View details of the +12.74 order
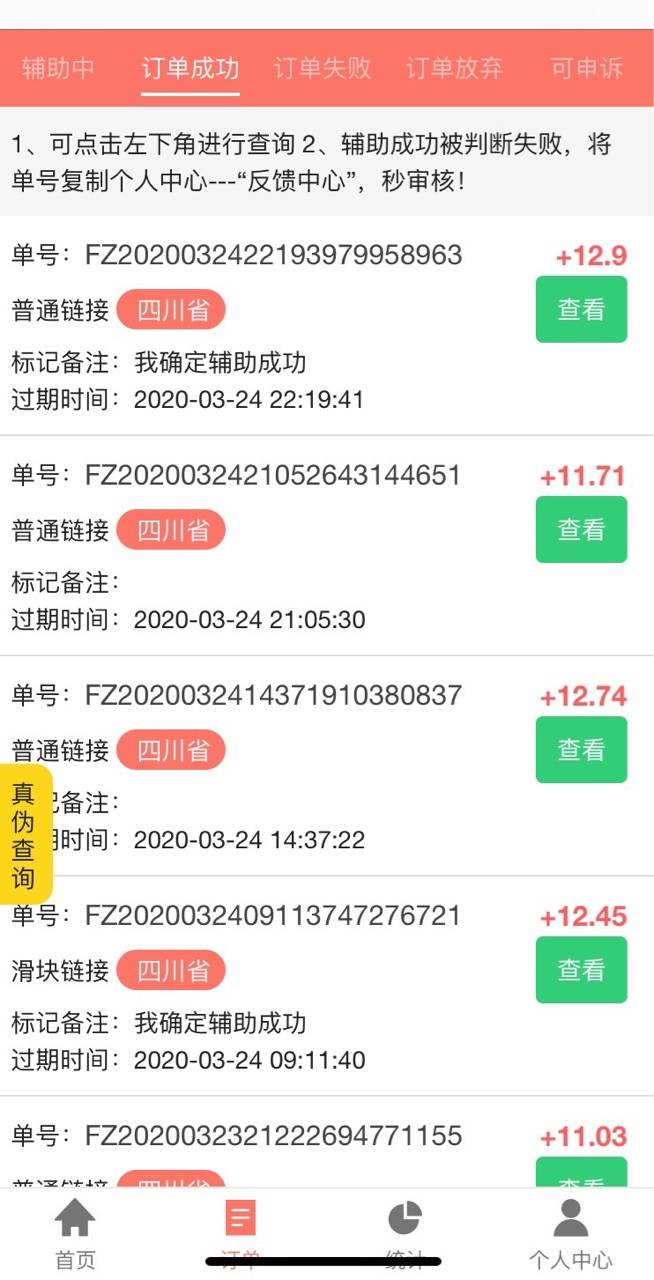The height and width of the screenshot is (1280, 654). pyautogui.click(x=581, y=749)
